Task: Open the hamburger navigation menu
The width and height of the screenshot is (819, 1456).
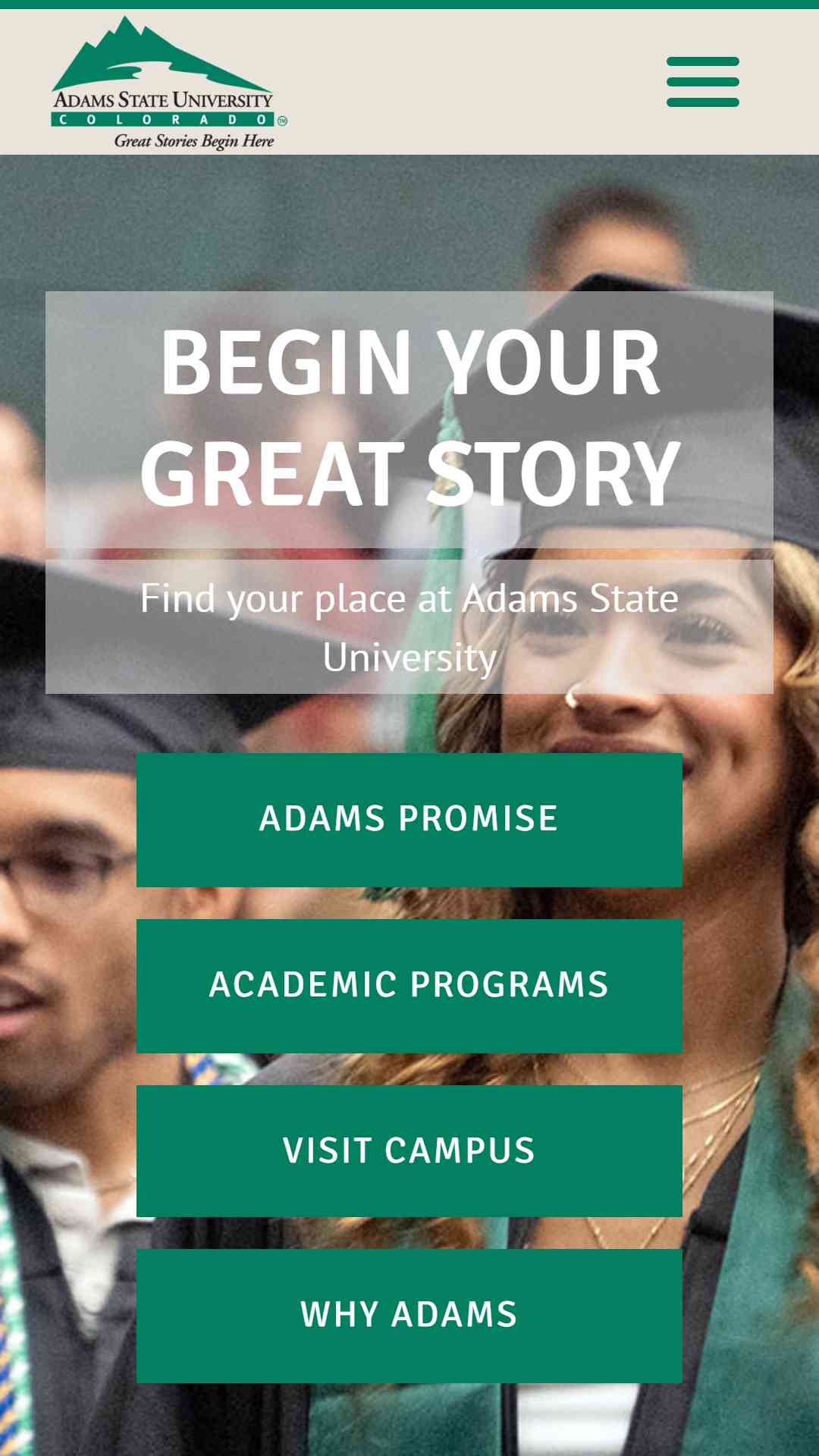Action: tap(703, 82)
